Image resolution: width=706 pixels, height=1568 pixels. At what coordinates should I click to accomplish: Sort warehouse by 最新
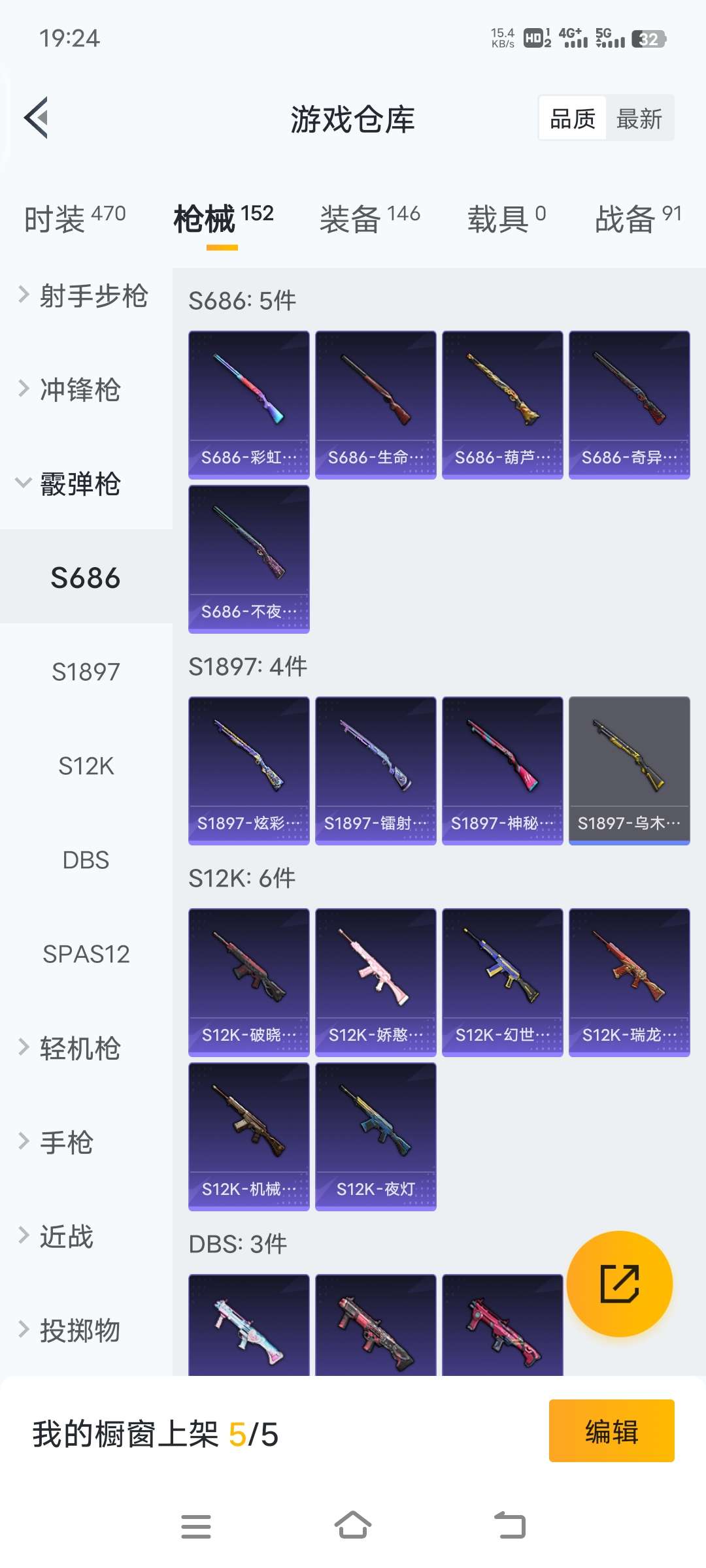click(639, 118)
